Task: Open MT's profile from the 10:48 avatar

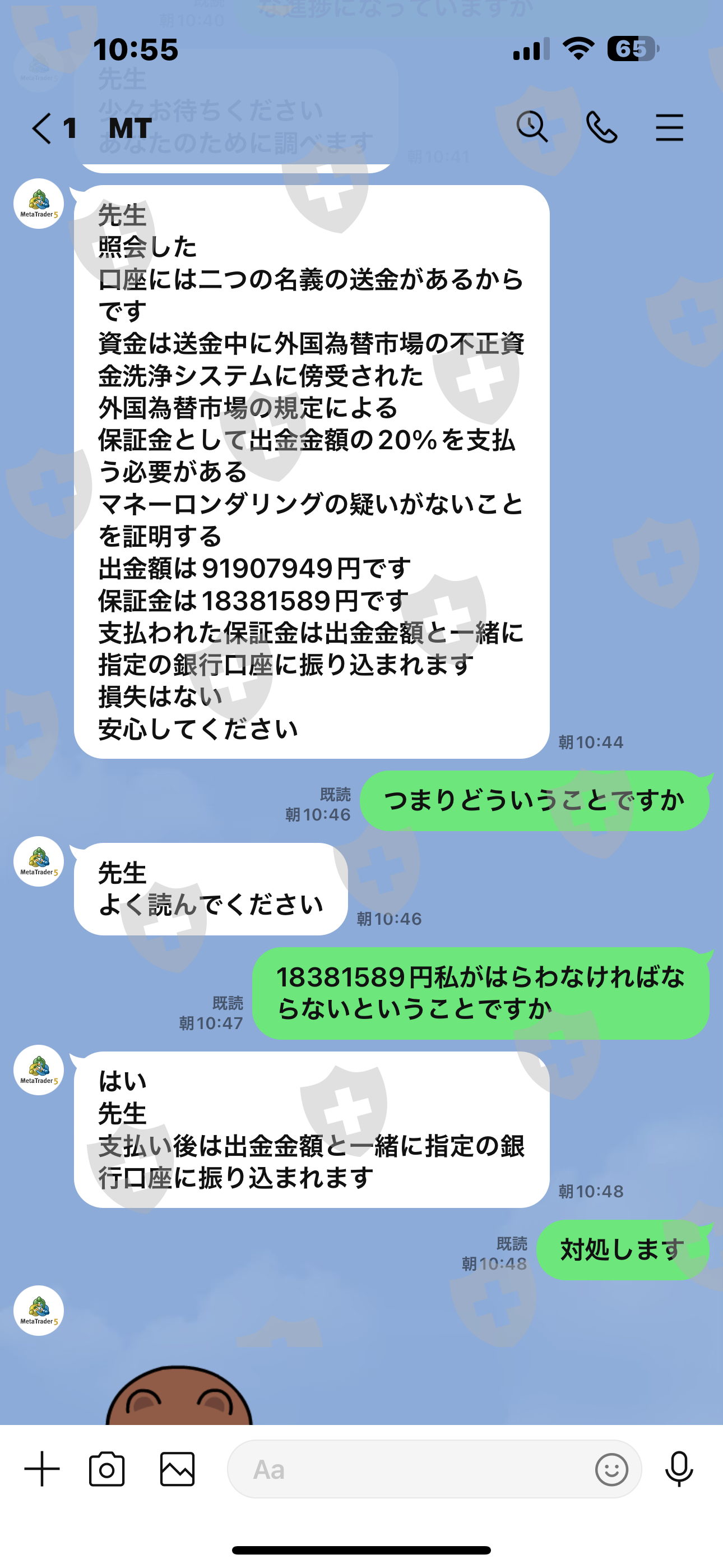Action: point(39,1070)
